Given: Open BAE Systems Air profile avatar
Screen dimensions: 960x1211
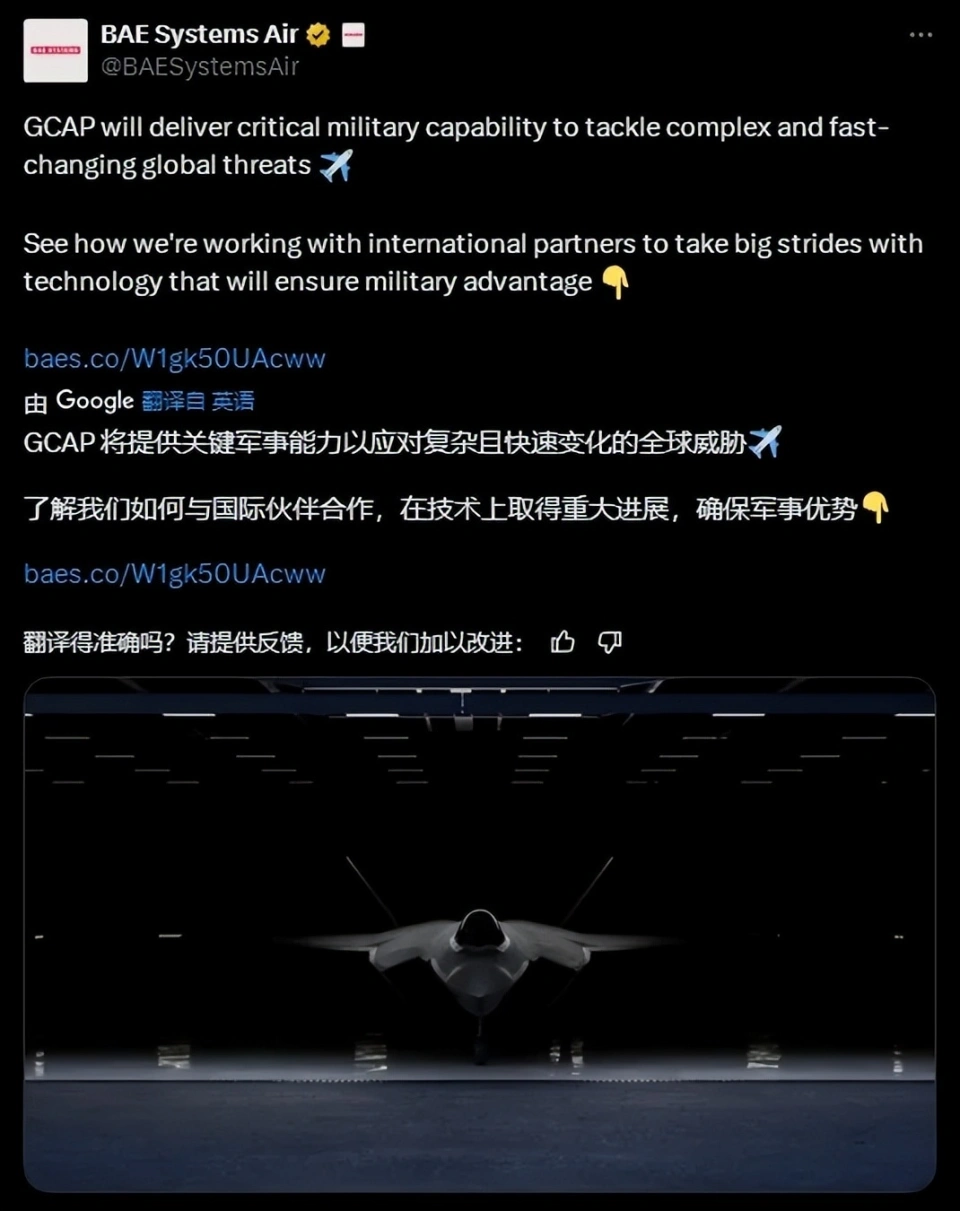Looking at the screenshot, I should [55, 50].
